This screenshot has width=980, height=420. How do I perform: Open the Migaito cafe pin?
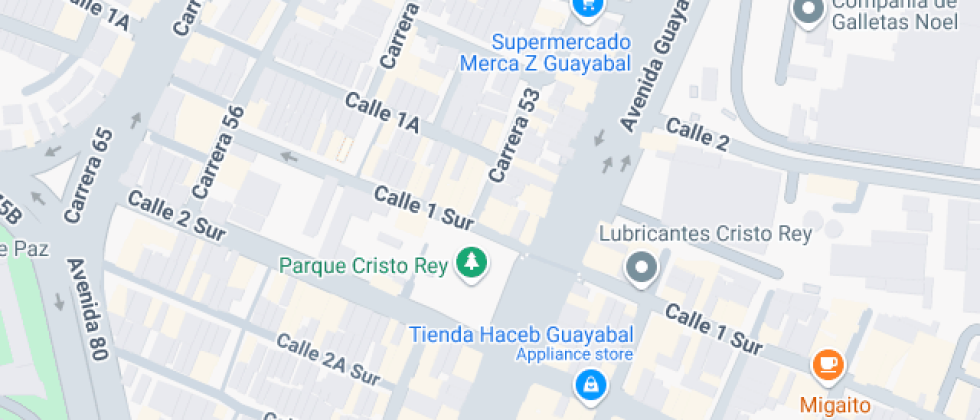tap(827, 365)
